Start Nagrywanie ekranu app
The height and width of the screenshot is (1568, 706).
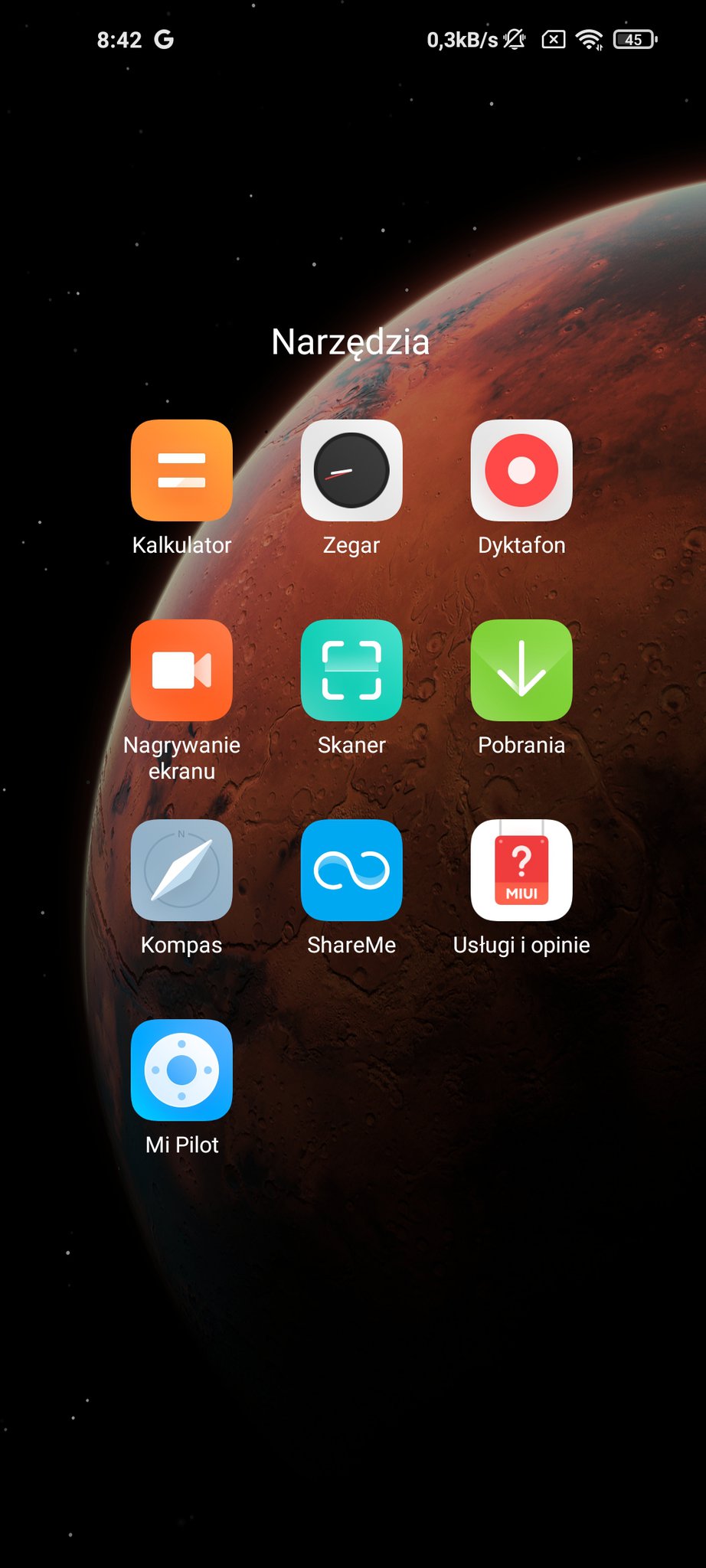coord(181,670)
